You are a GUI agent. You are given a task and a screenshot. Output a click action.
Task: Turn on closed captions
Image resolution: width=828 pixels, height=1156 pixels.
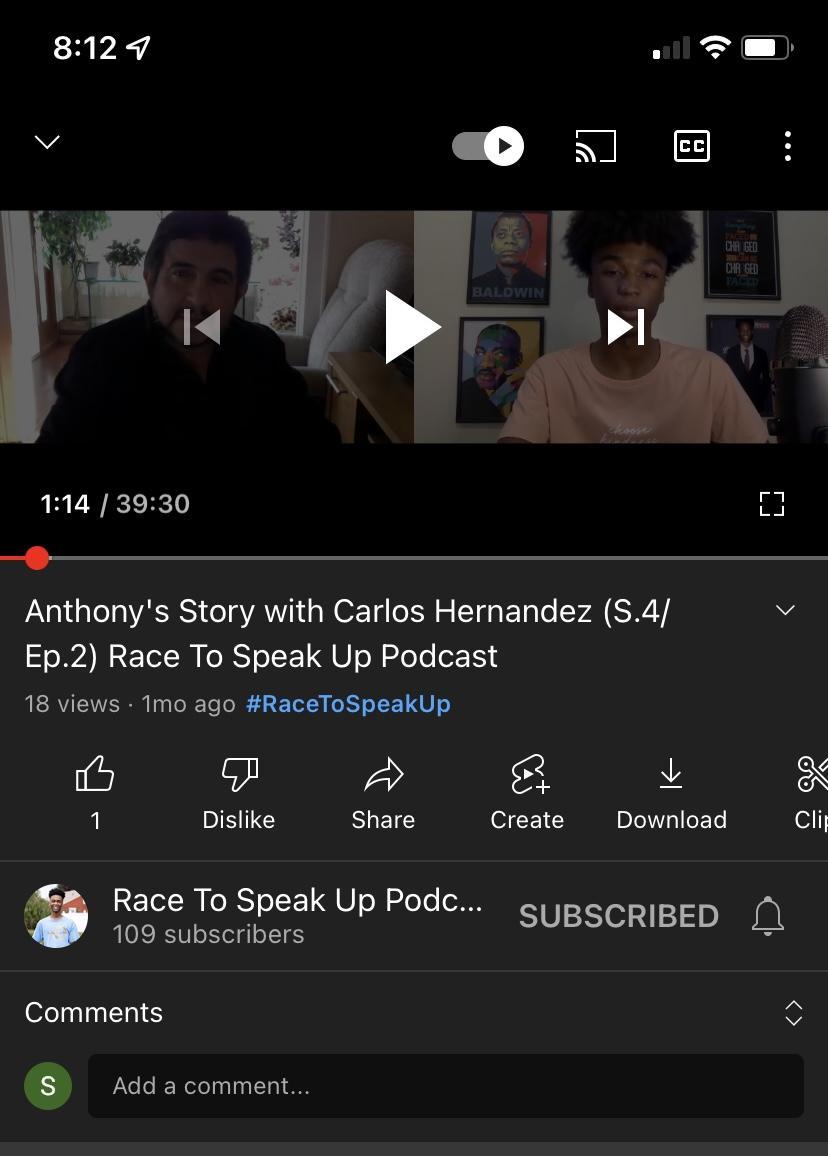point(691,146)
